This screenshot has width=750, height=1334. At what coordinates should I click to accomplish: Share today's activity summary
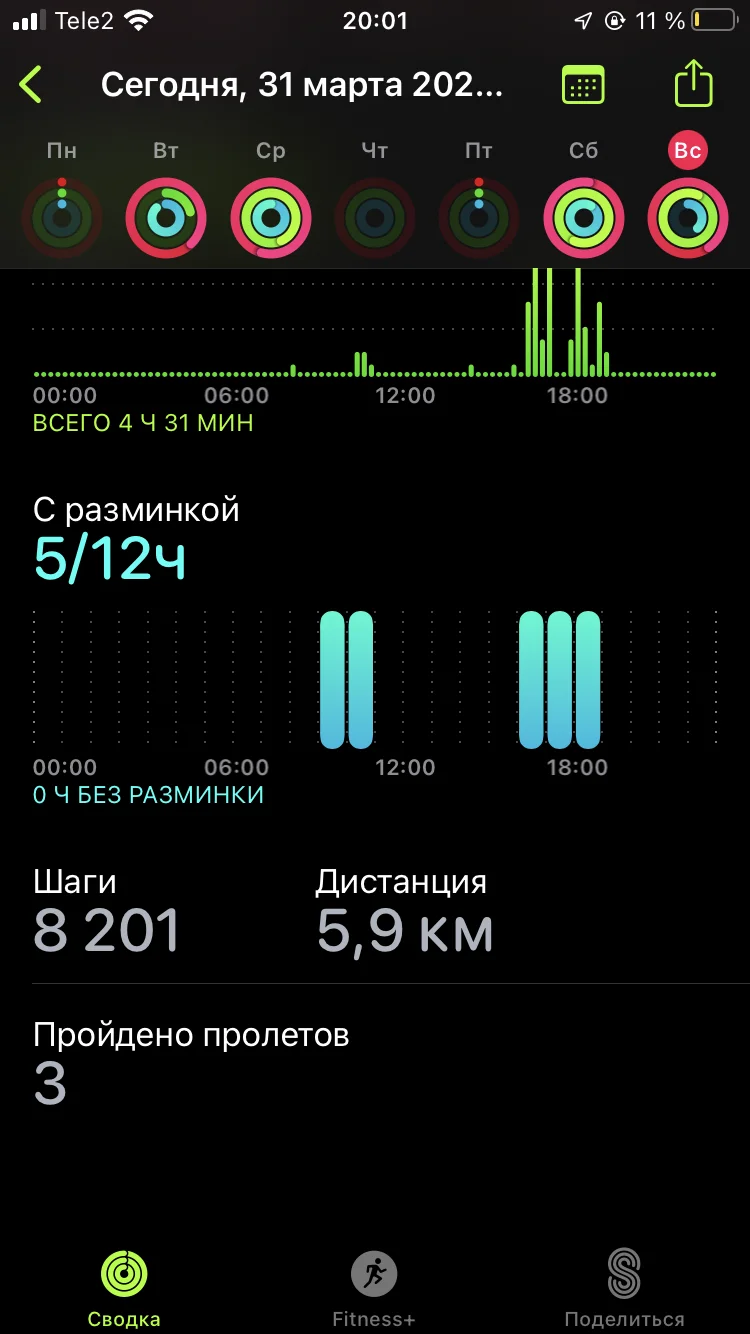(693, 83)
